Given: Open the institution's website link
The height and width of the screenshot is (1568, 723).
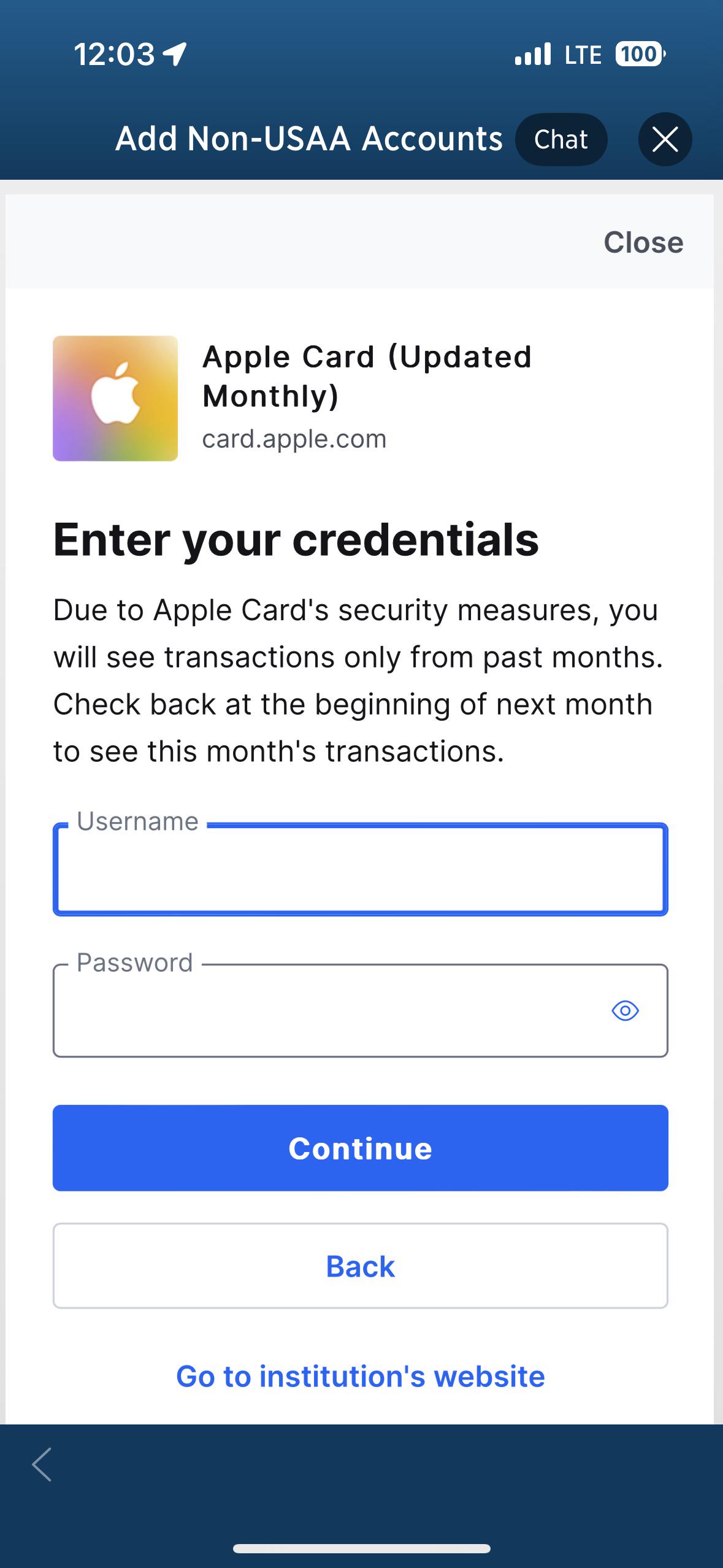Looking at the screenshot, I should pyautogui.click(x=361, y=1375).
